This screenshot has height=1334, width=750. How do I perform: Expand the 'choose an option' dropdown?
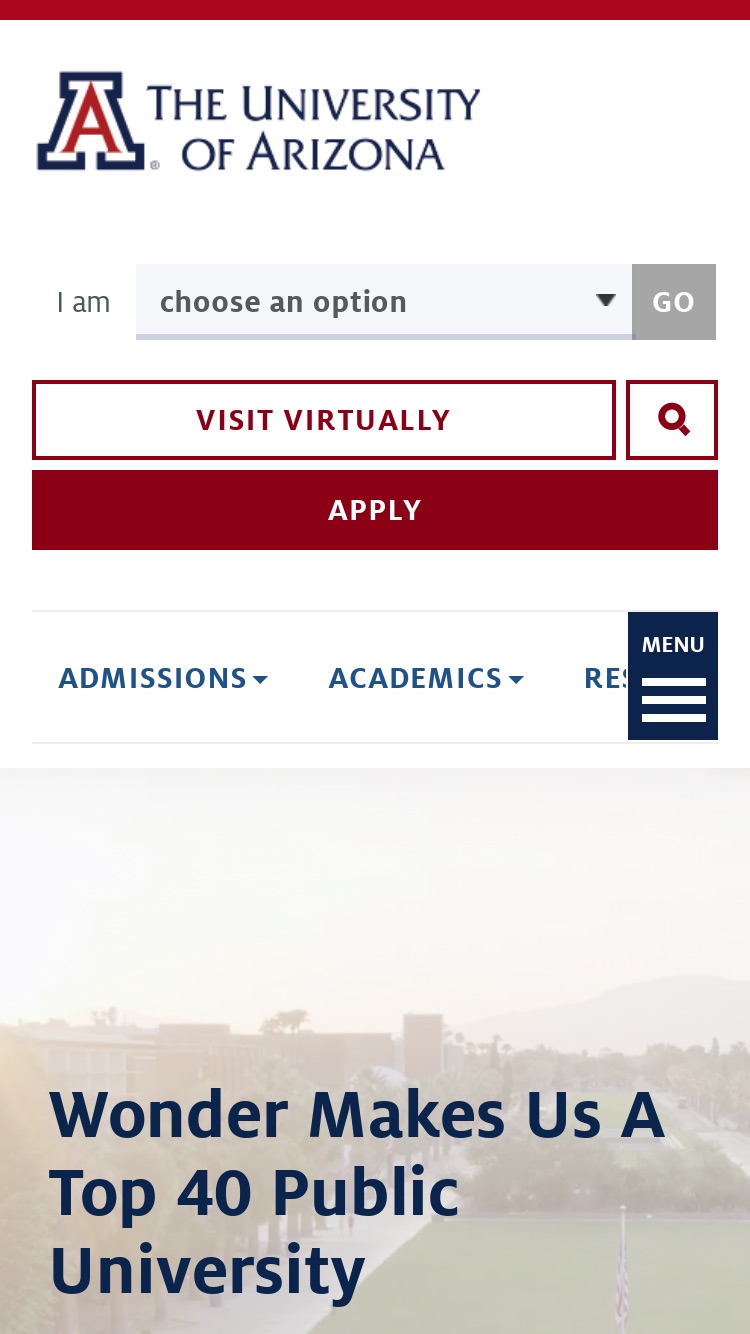pos(384,302)
